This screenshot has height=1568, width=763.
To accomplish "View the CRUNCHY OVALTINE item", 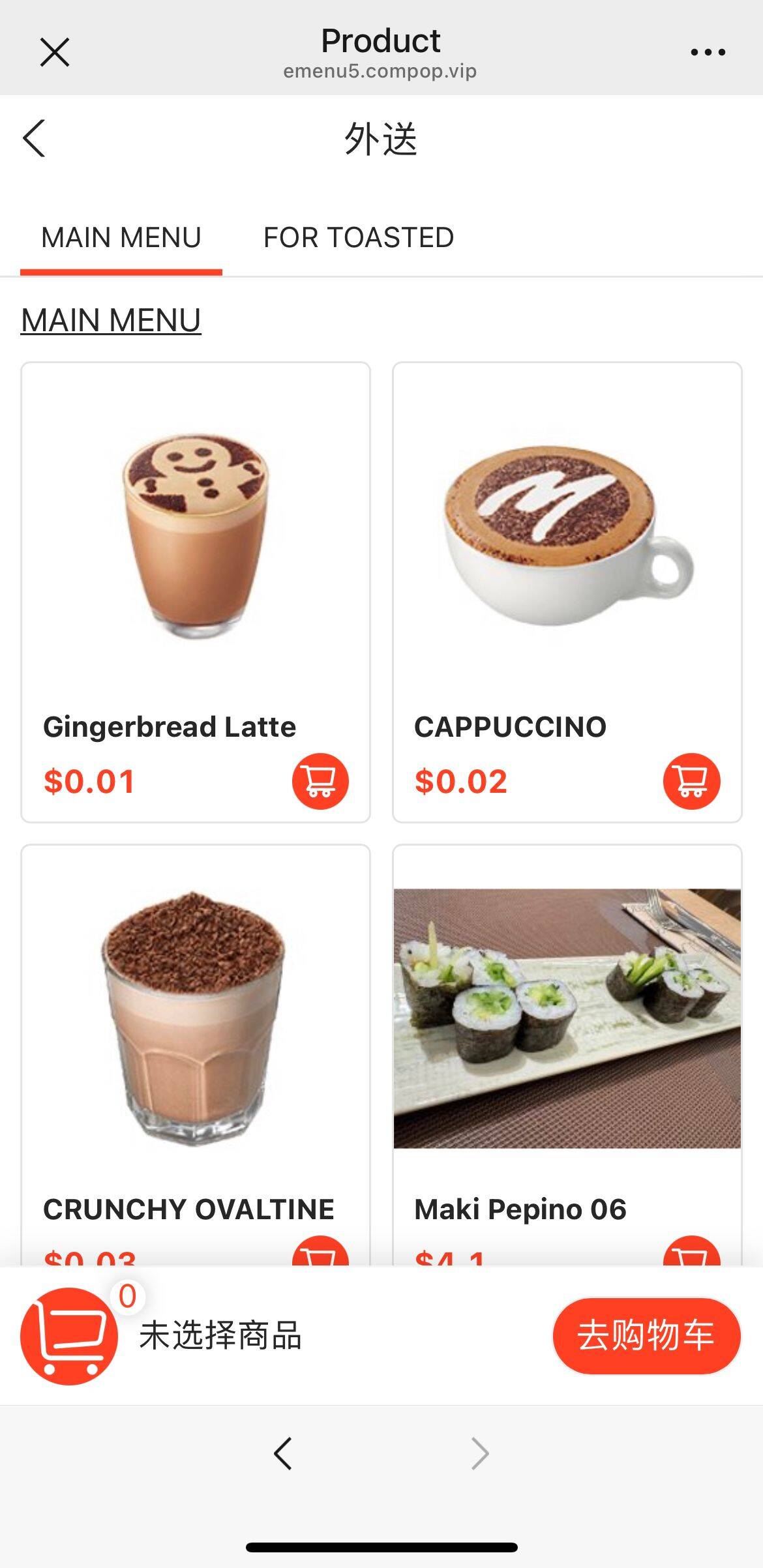I will tap(196, 1055).
